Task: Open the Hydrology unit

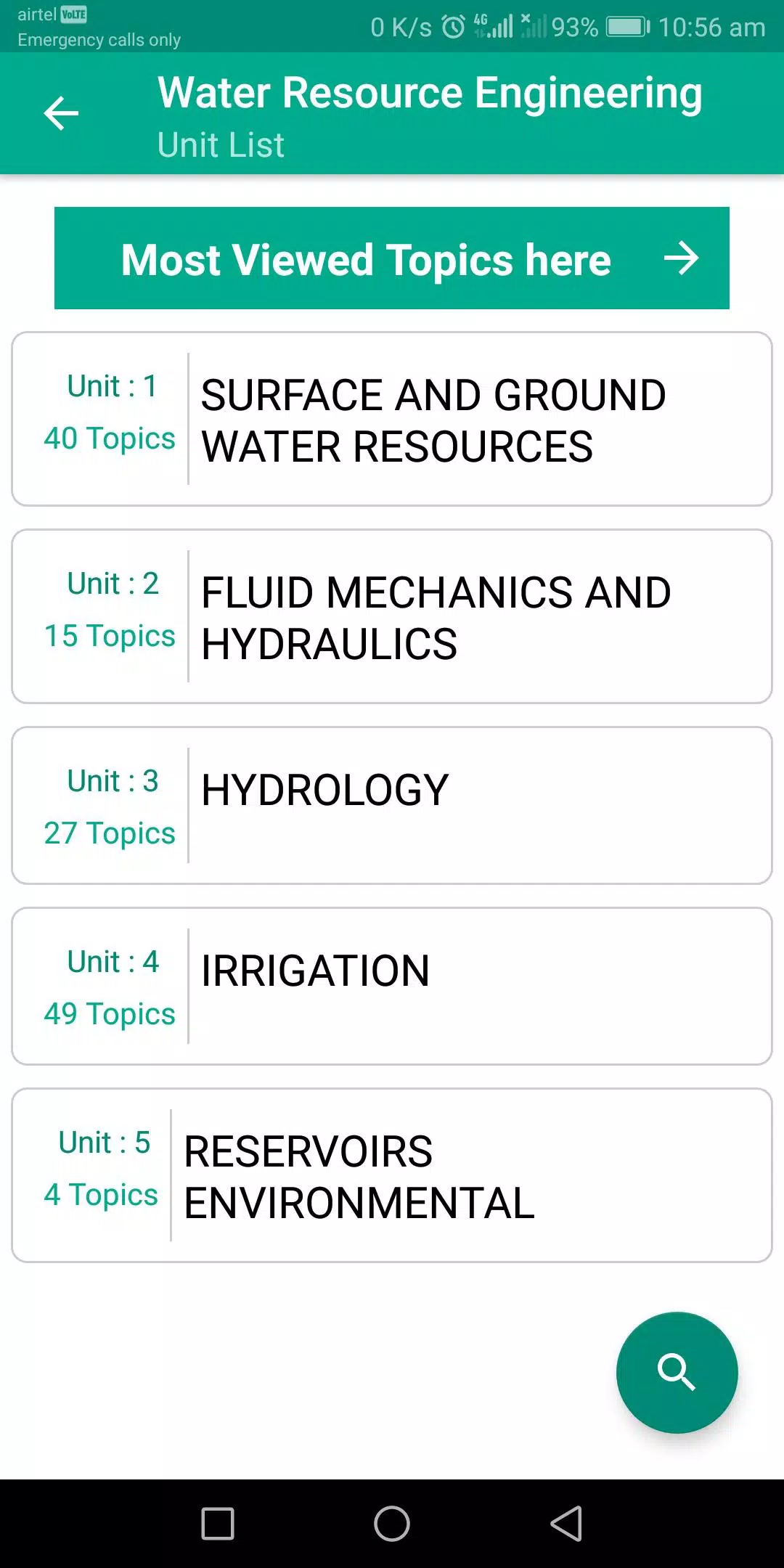Action: tap(392, 805)
